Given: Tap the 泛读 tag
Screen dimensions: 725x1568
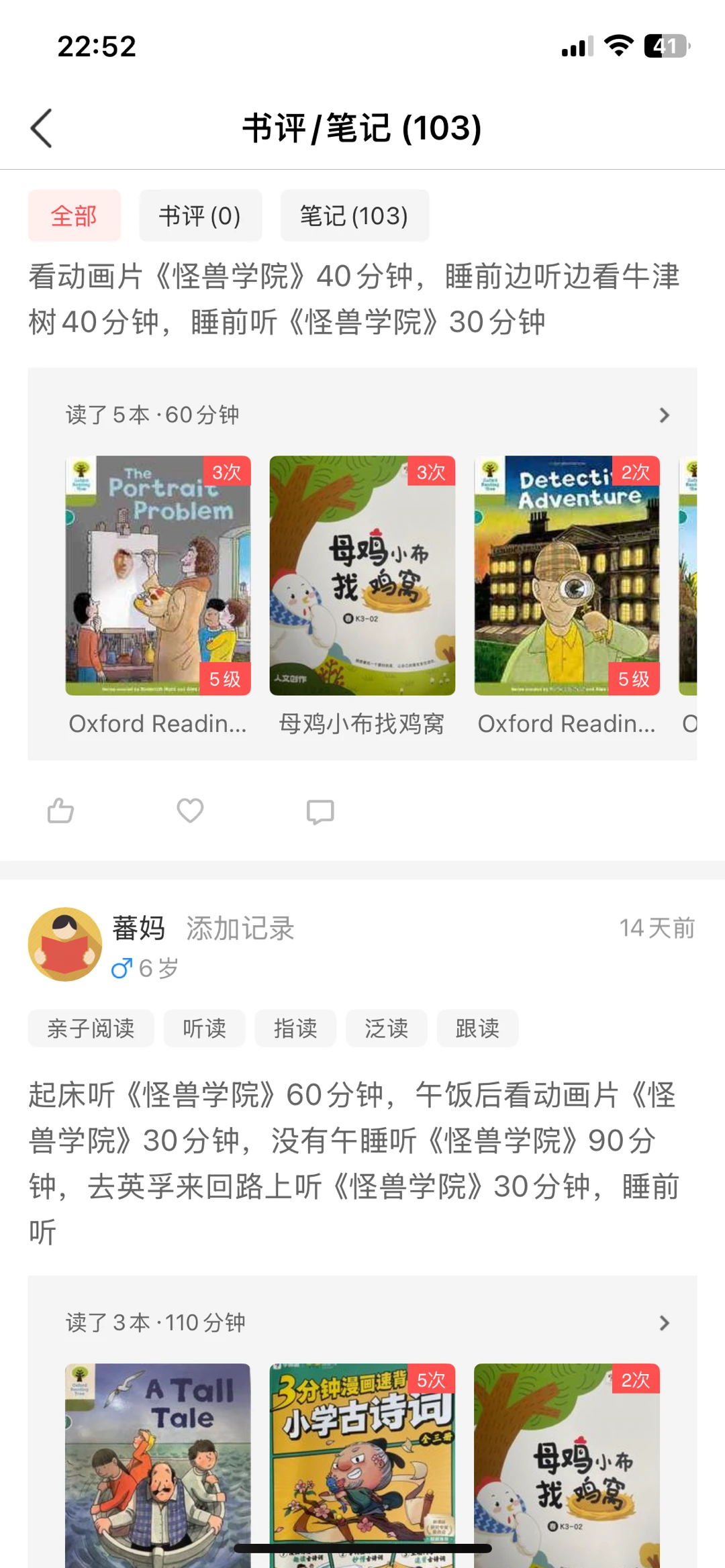Looking at the screenshot, I should 386,1028.
